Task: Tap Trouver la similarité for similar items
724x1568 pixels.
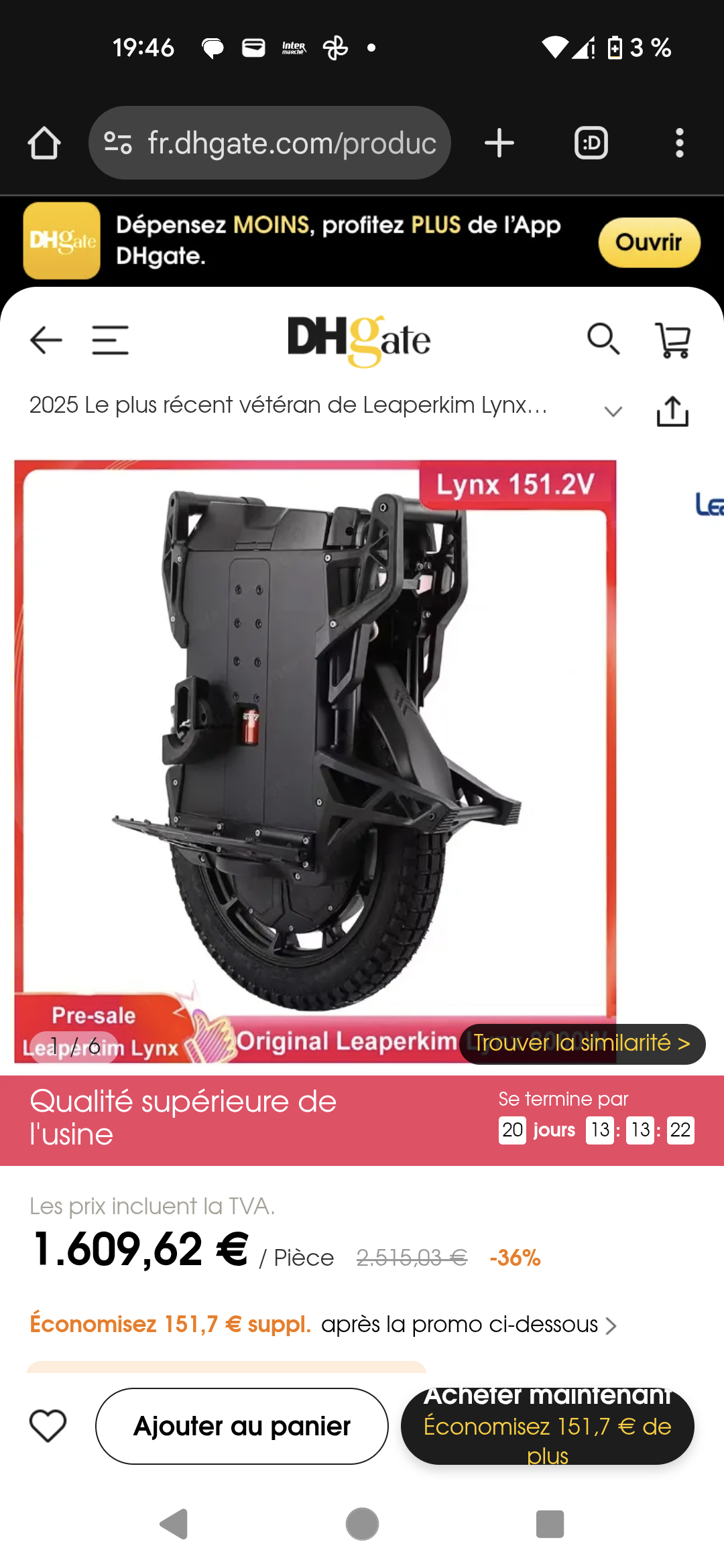Action: click(582, 1043)
